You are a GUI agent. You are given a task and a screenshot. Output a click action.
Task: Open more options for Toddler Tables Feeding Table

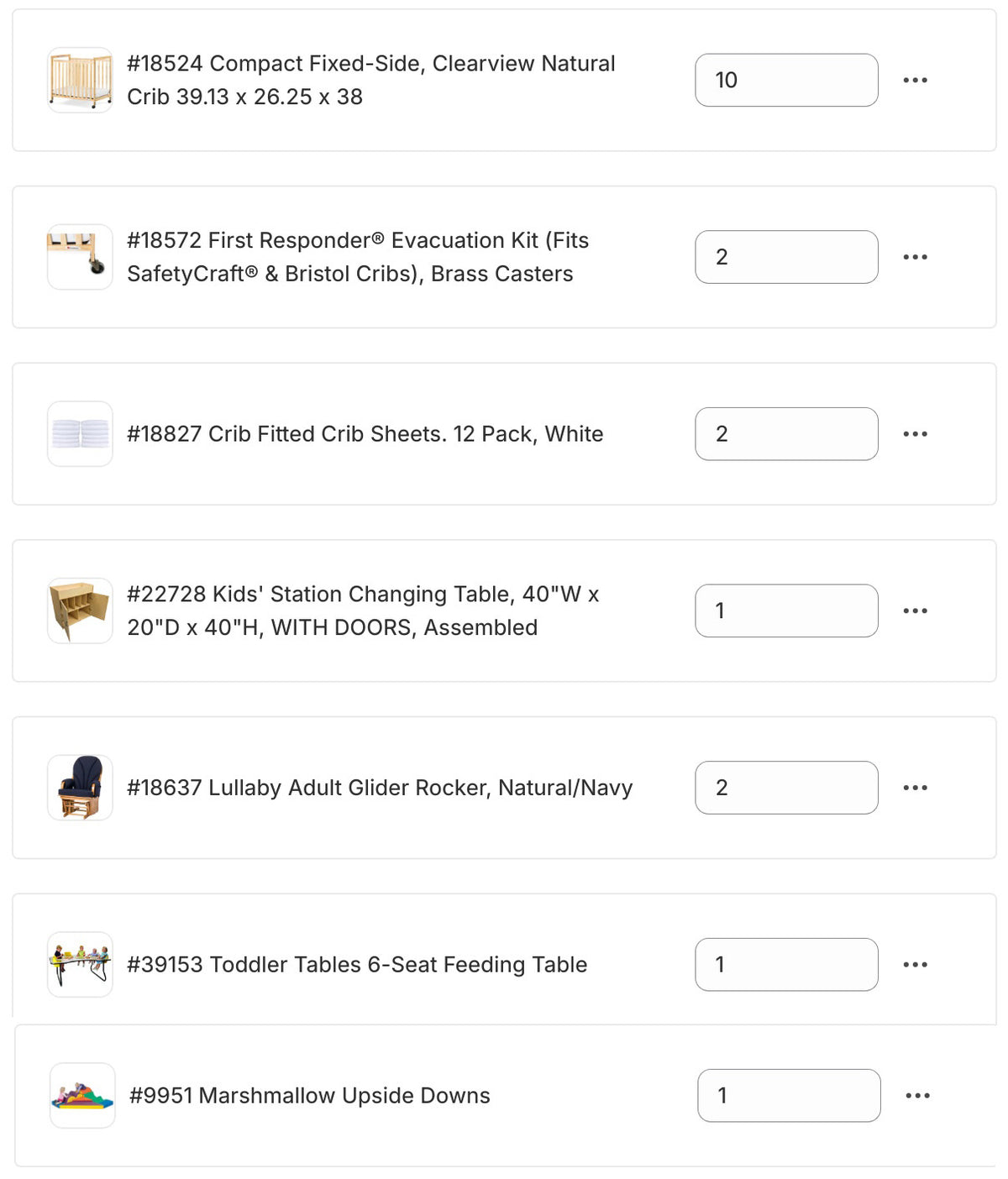915,964
